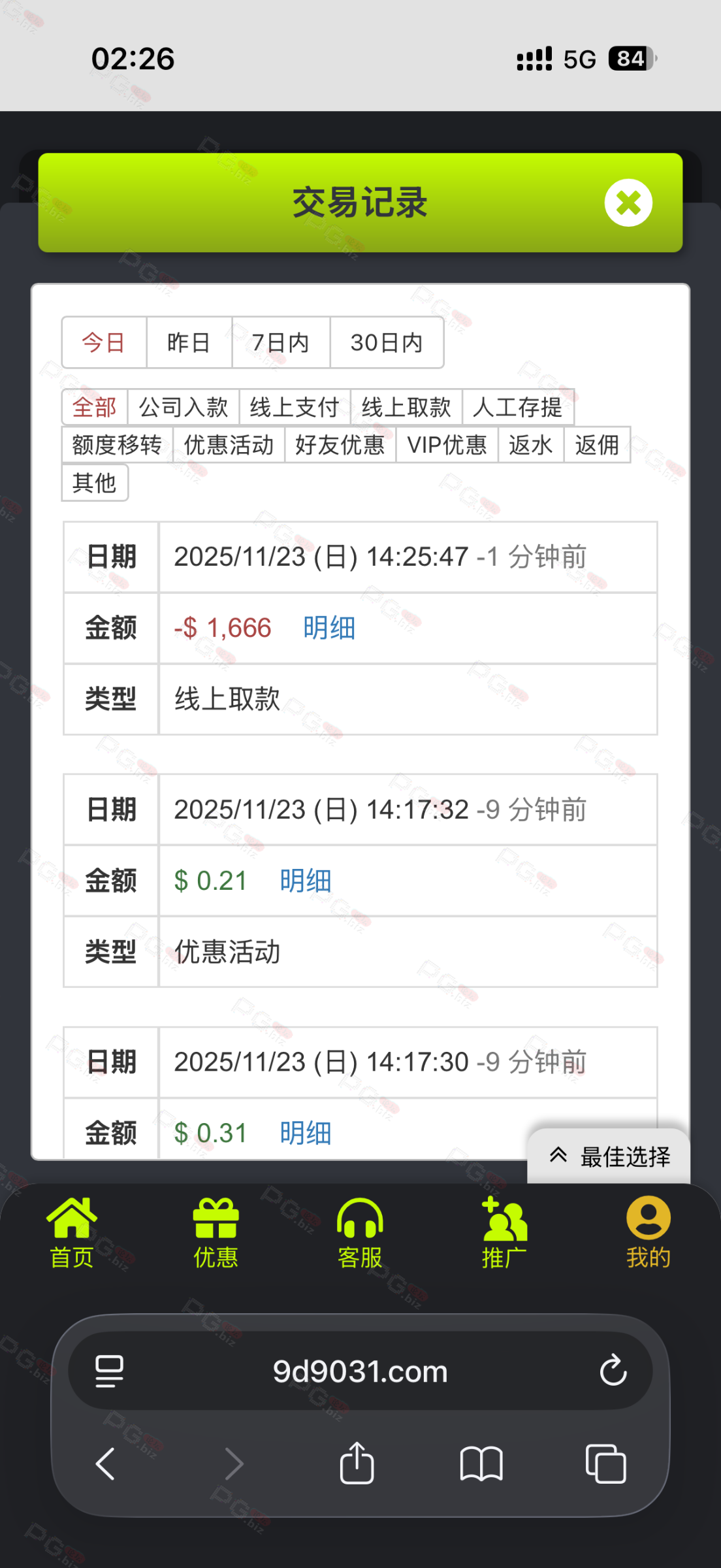Show only 线上取款 records
Screen dimensions: 721x1568
coord(406,408)
